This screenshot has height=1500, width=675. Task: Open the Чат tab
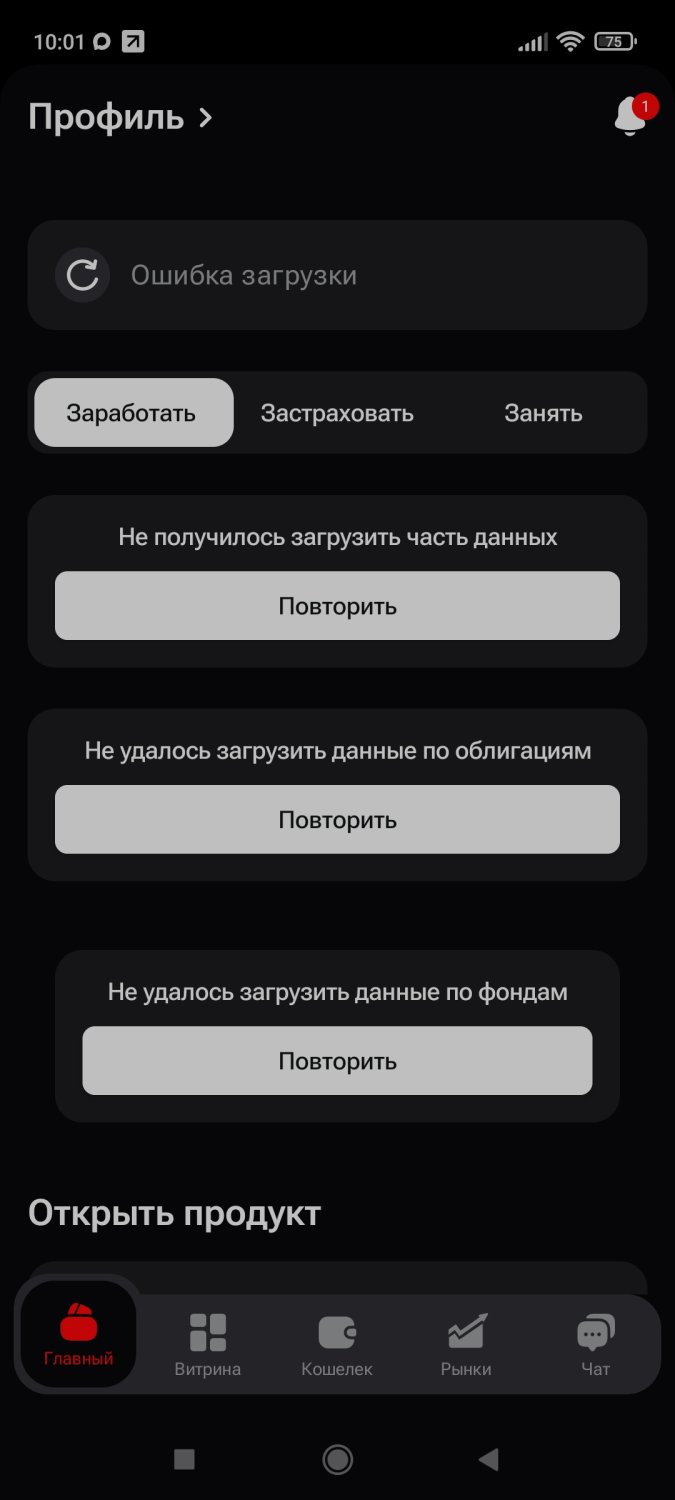point(595,1344)
